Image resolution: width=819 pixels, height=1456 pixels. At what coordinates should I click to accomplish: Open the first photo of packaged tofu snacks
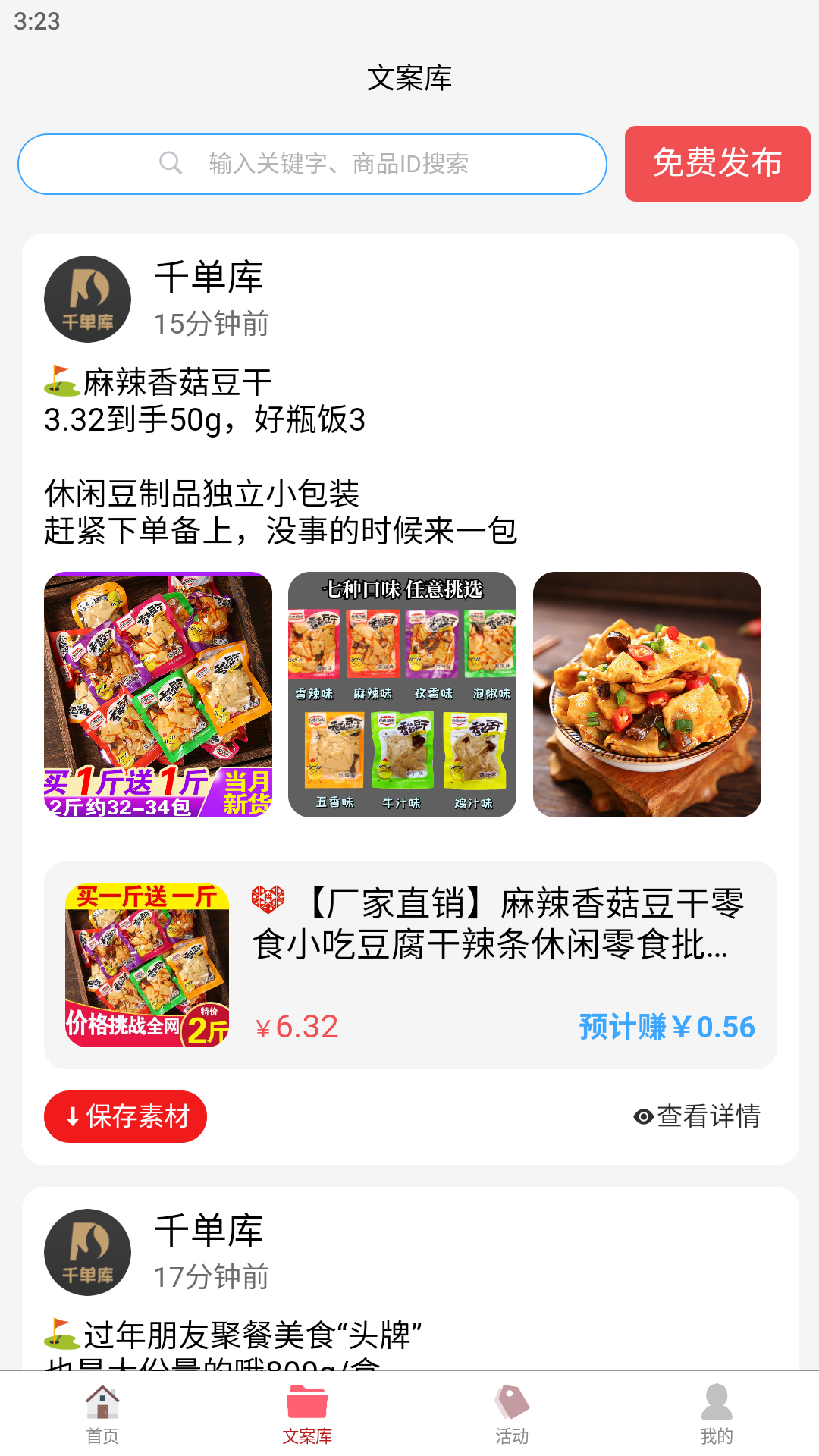pyautogui.click(x=158, y=694)
